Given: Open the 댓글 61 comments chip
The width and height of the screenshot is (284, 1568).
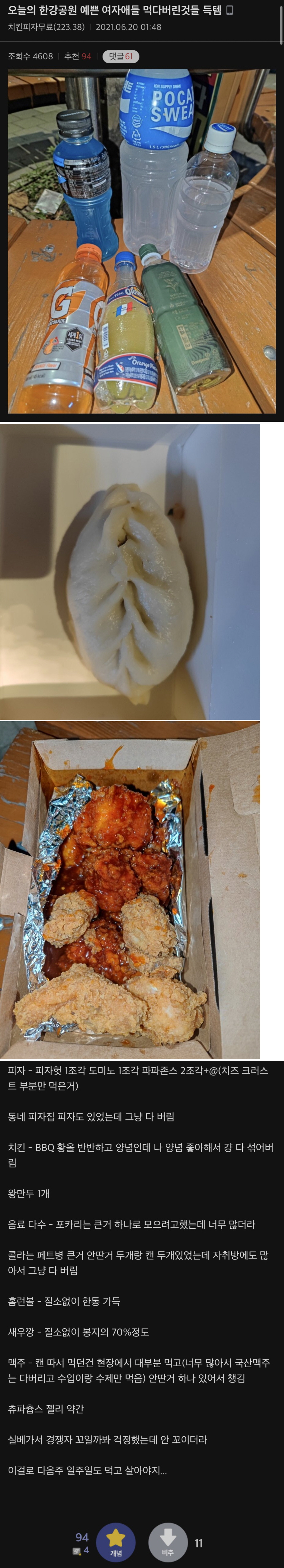Looking at the screenshot, I should click(x=120, y=56).
